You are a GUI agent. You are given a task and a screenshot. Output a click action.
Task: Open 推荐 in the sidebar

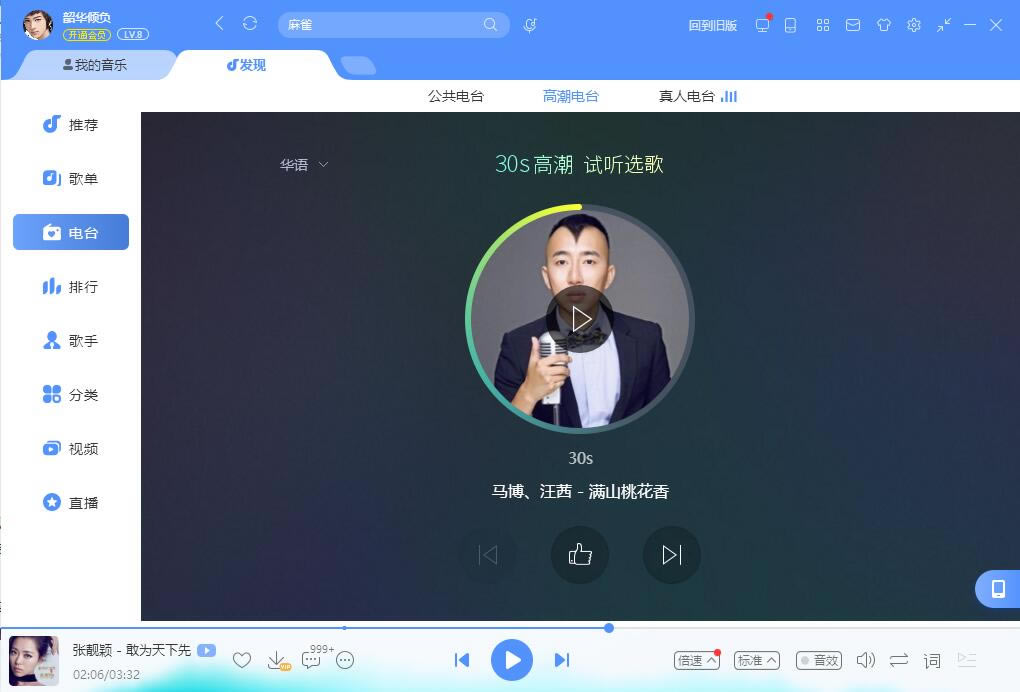[71, 125]
